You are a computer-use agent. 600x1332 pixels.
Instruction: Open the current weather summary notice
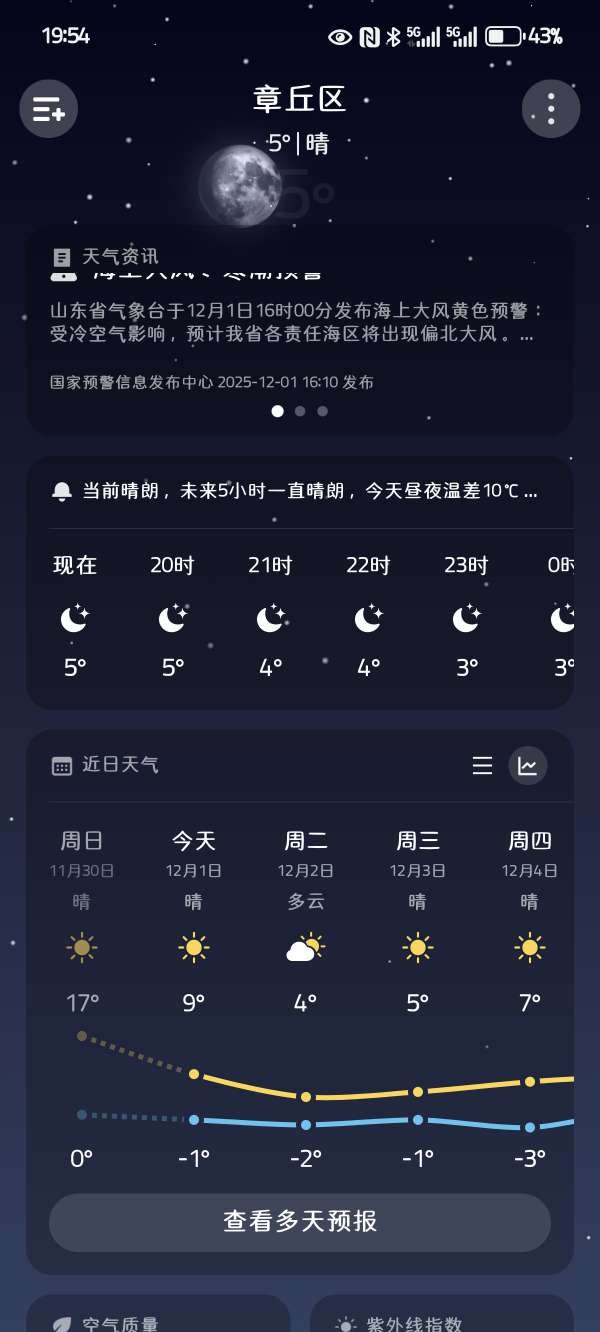pyautogui.click(x=299, y=491)
